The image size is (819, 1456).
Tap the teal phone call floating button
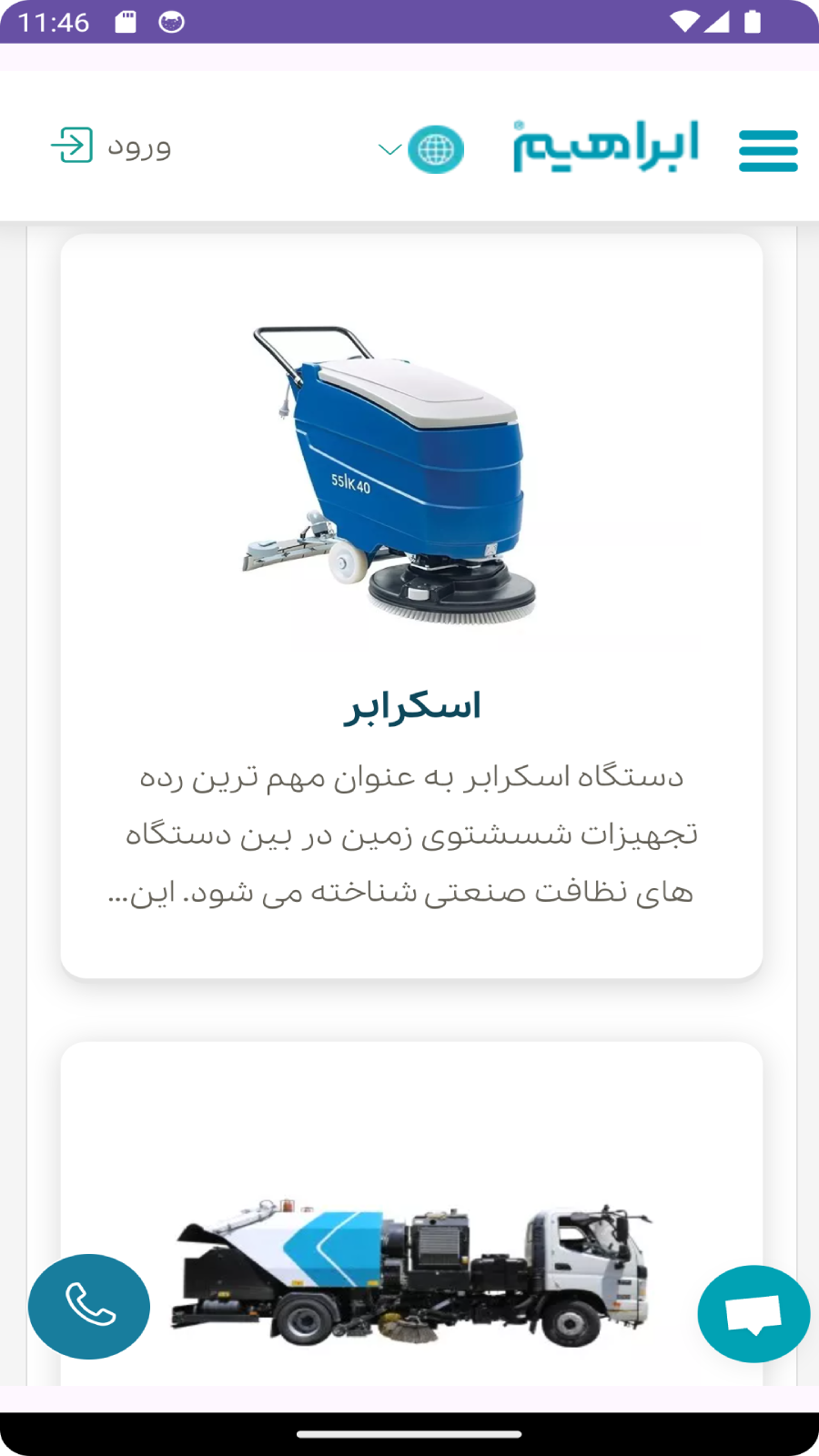(x=88, y=1306)
